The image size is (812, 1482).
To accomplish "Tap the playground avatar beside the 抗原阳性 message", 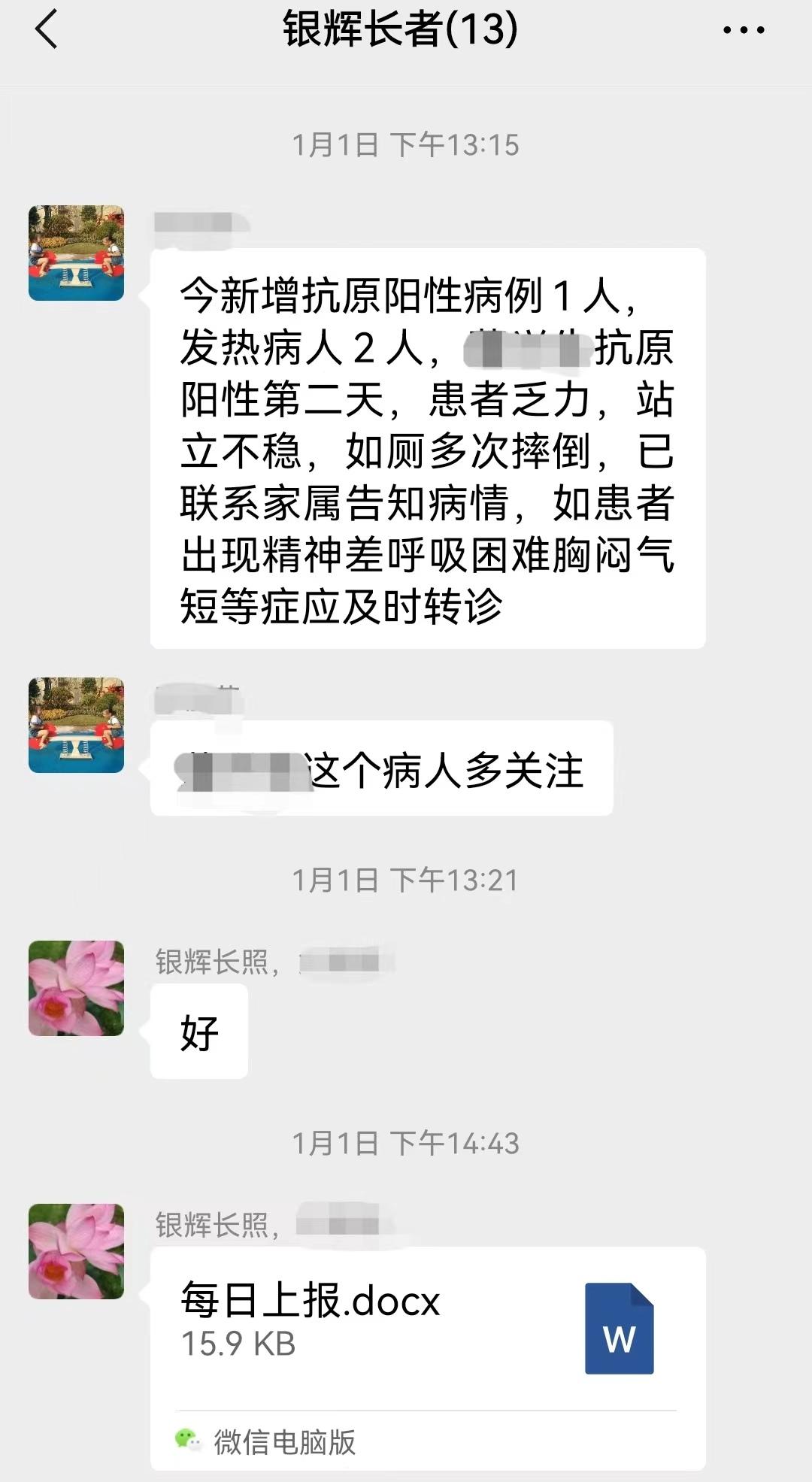I will coord(76,253).
